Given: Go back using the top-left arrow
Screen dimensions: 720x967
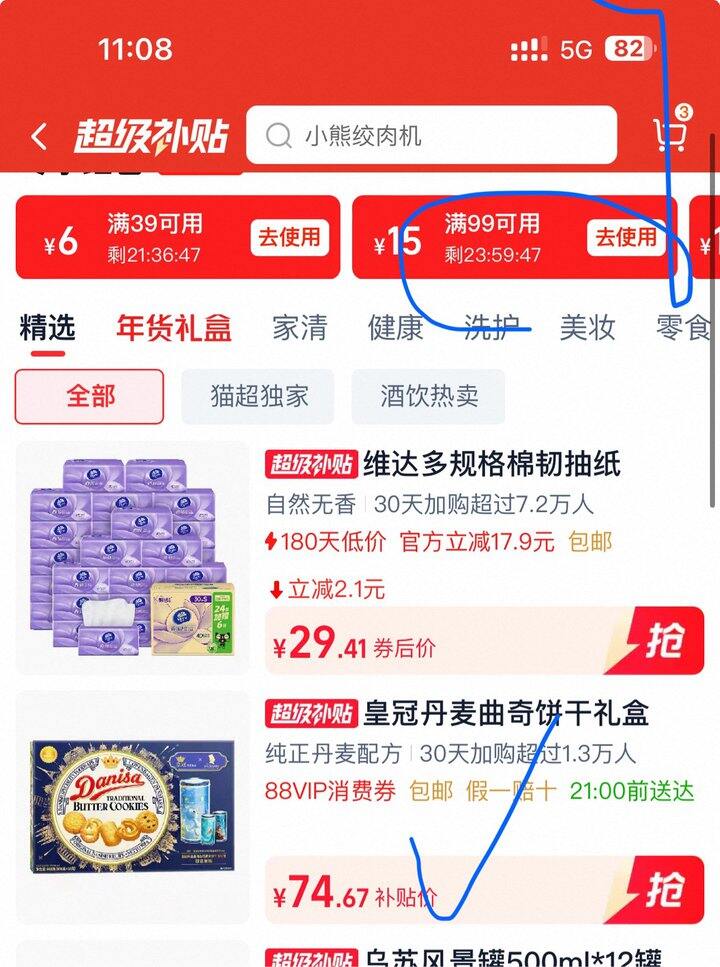Looking at the screenshot, I should pyautogui.click(x=39, y=136).
